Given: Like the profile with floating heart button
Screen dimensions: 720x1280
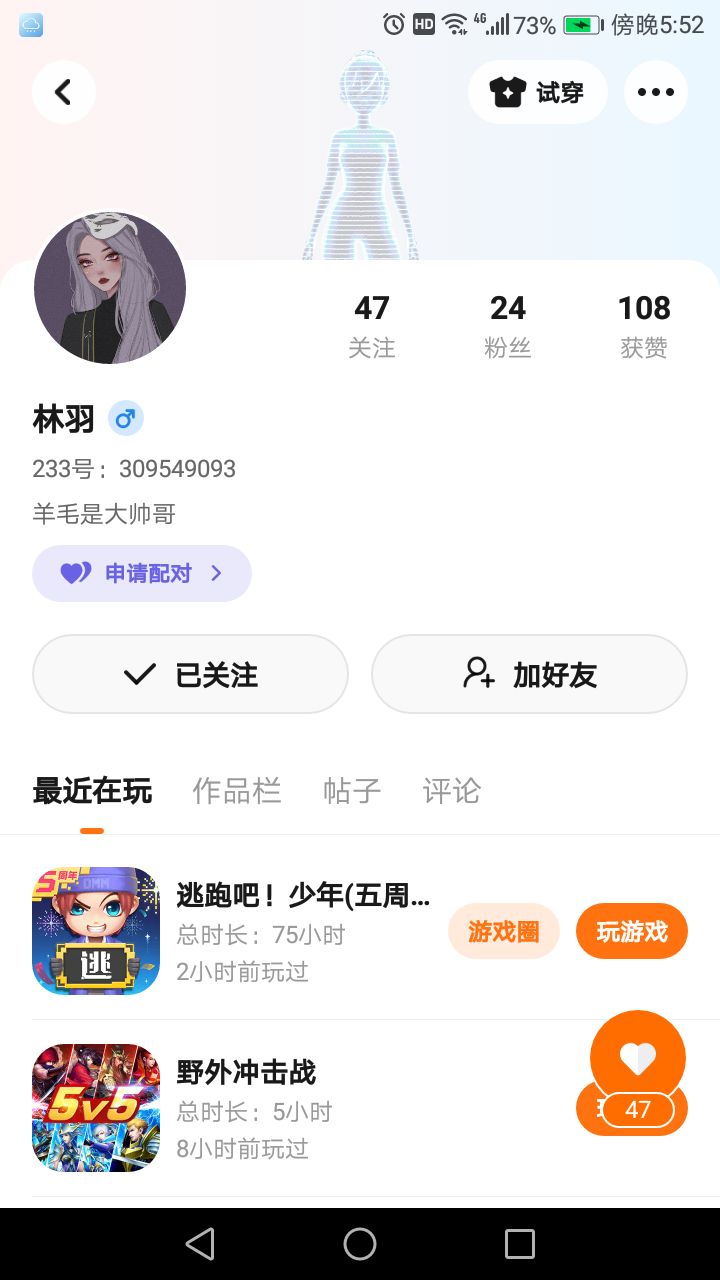Looking at the screenshot, I should (637, 1058).
